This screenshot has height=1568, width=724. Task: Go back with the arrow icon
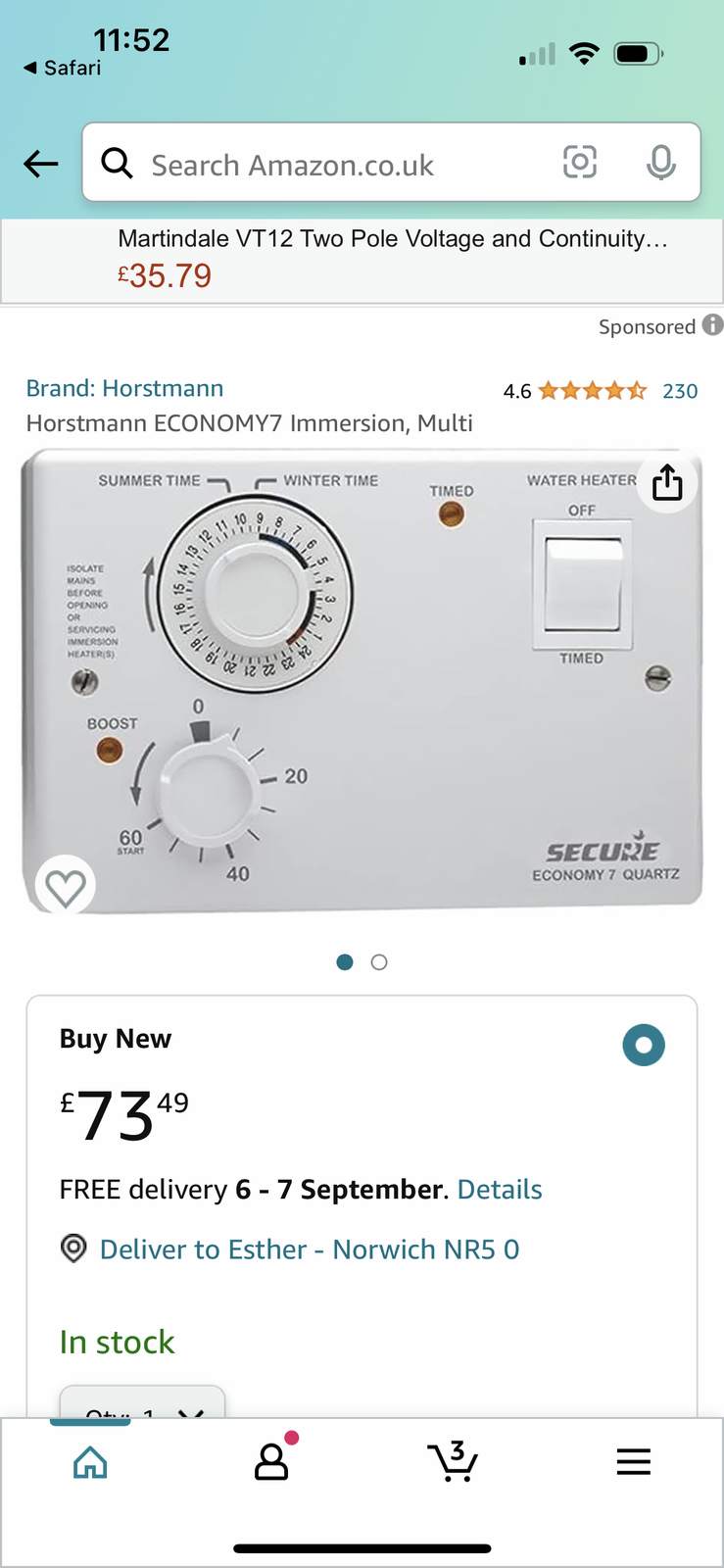point(41,164)
